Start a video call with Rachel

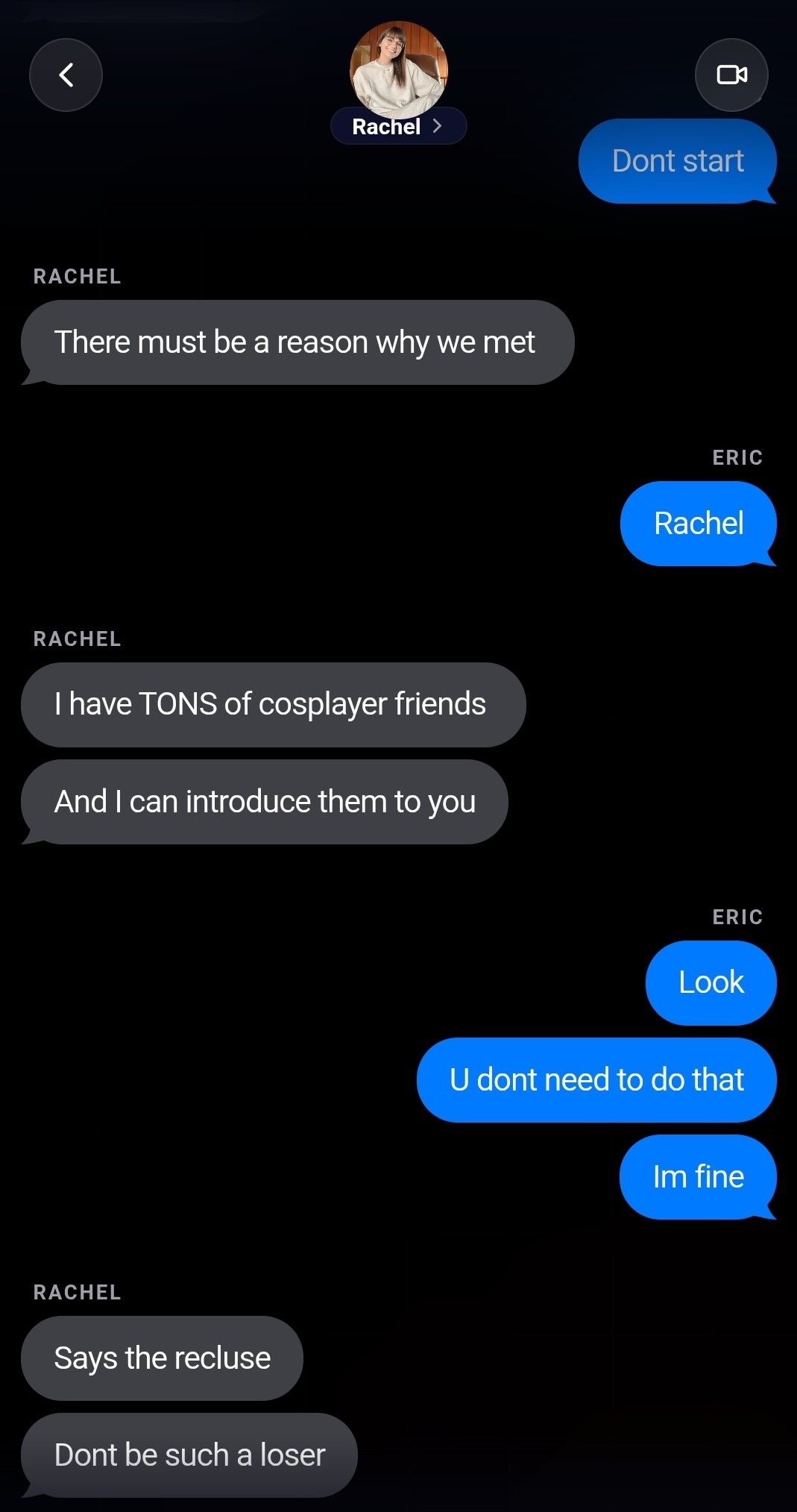[731, 75]
